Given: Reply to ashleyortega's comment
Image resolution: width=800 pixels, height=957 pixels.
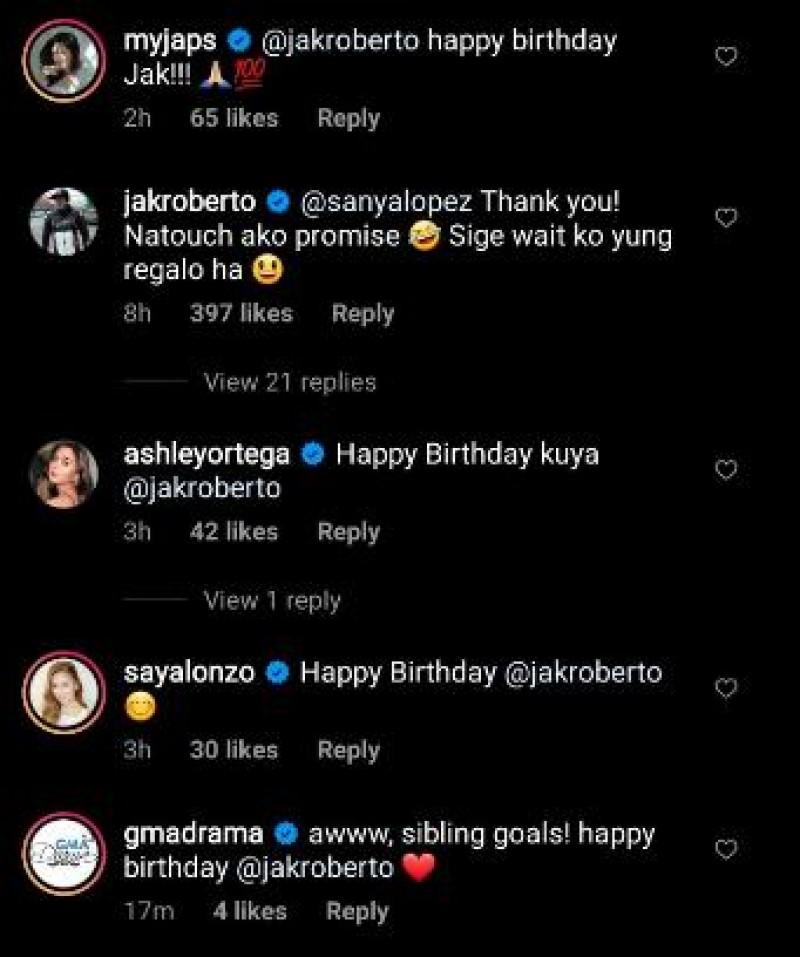Looking at the screenshot, I should click(x=348, y=532).
